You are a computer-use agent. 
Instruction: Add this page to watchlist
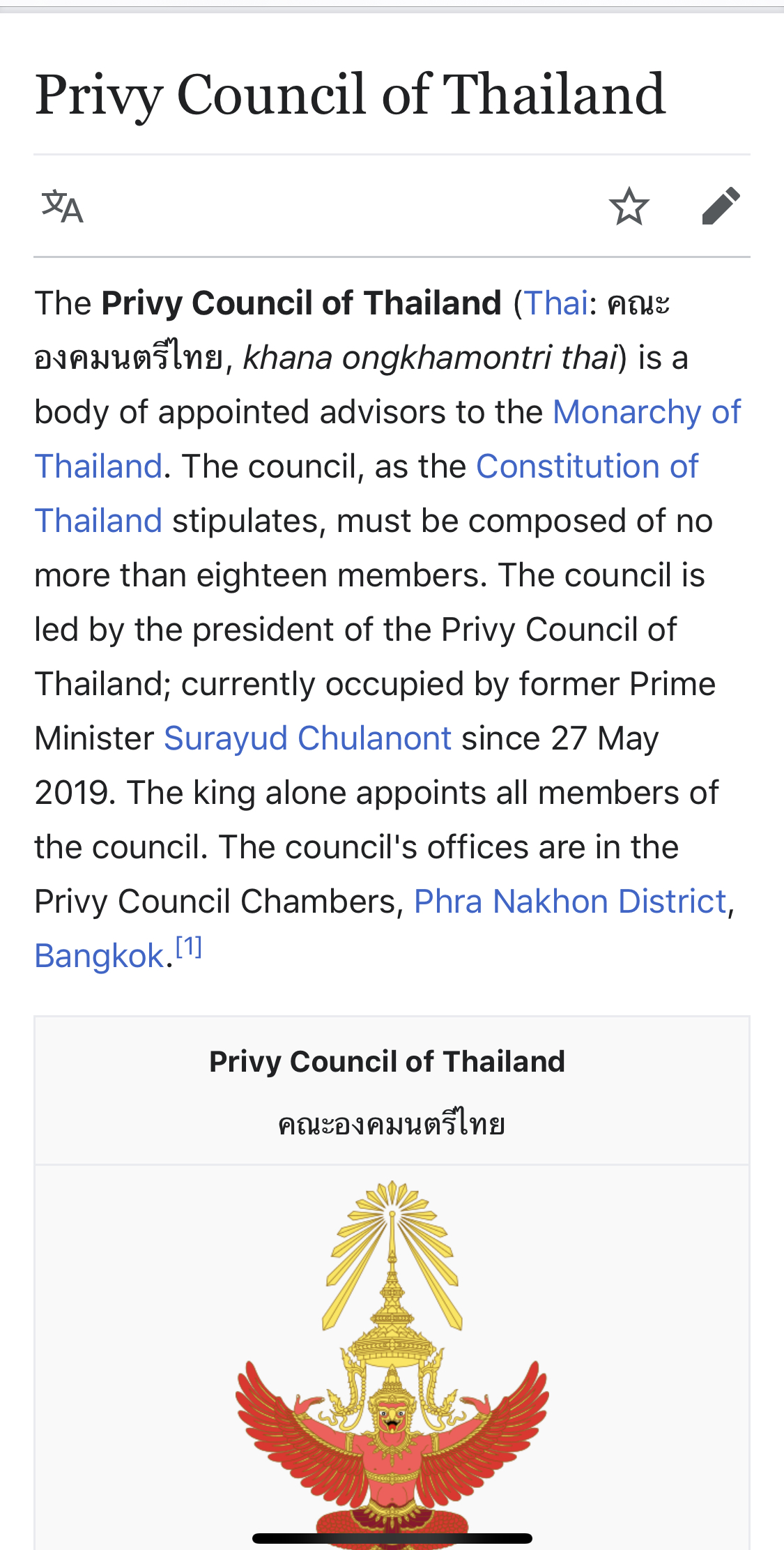629,207
